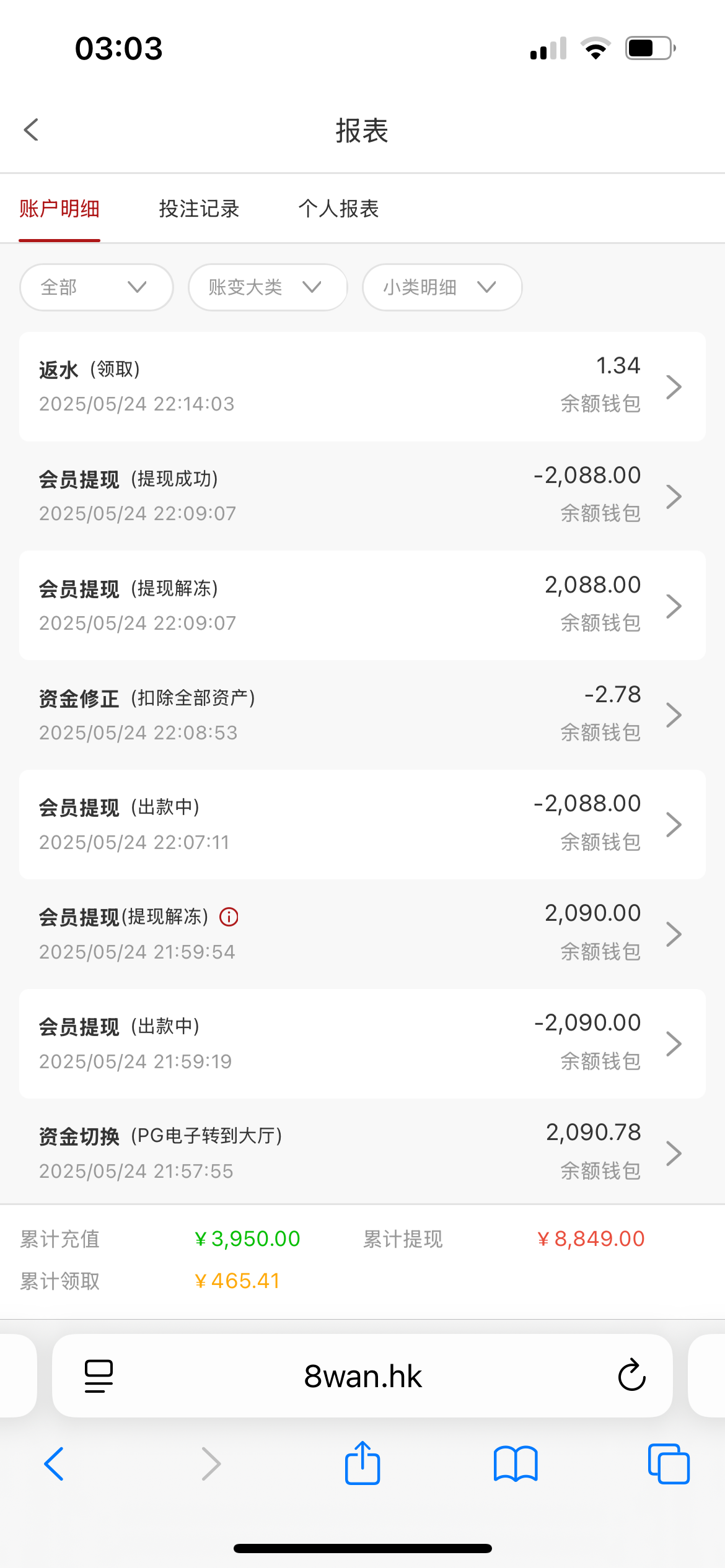Screen dimensions: 725x1568
Task: Select the 账户明细 tab
Action: pyautogui.click(x=59, y=209)
